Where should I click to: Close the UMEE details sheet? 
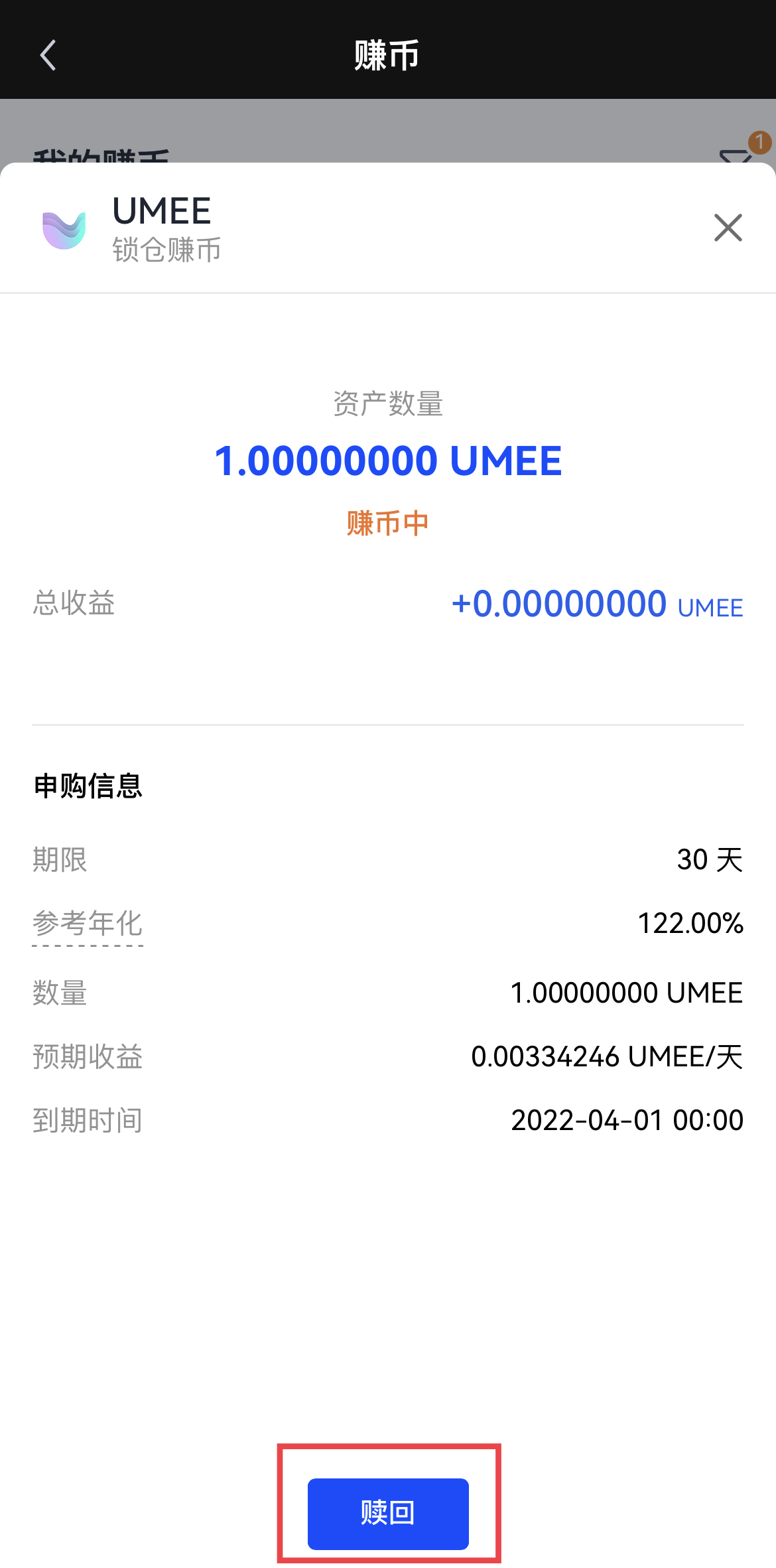click(x=728, y=228)
